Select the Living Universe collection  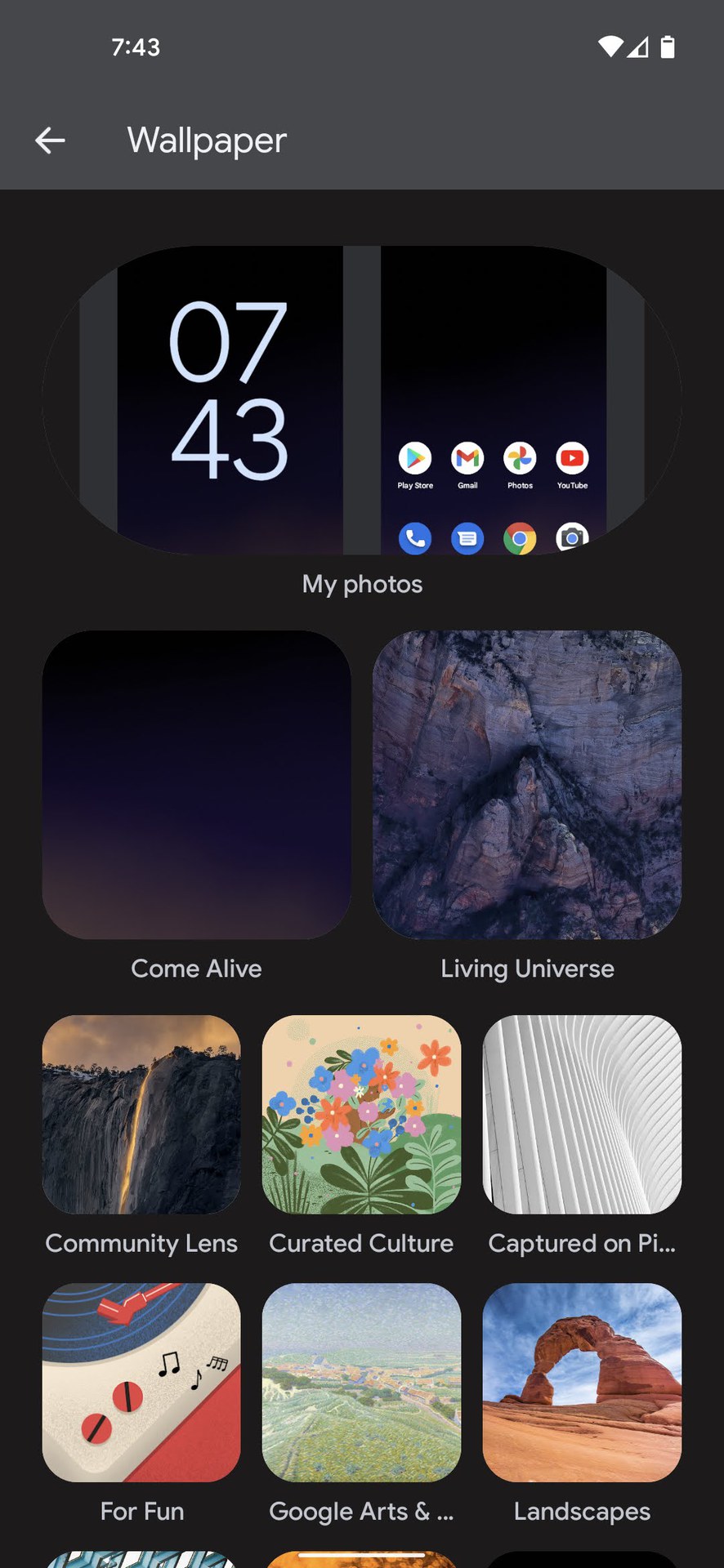pos(527,785)
